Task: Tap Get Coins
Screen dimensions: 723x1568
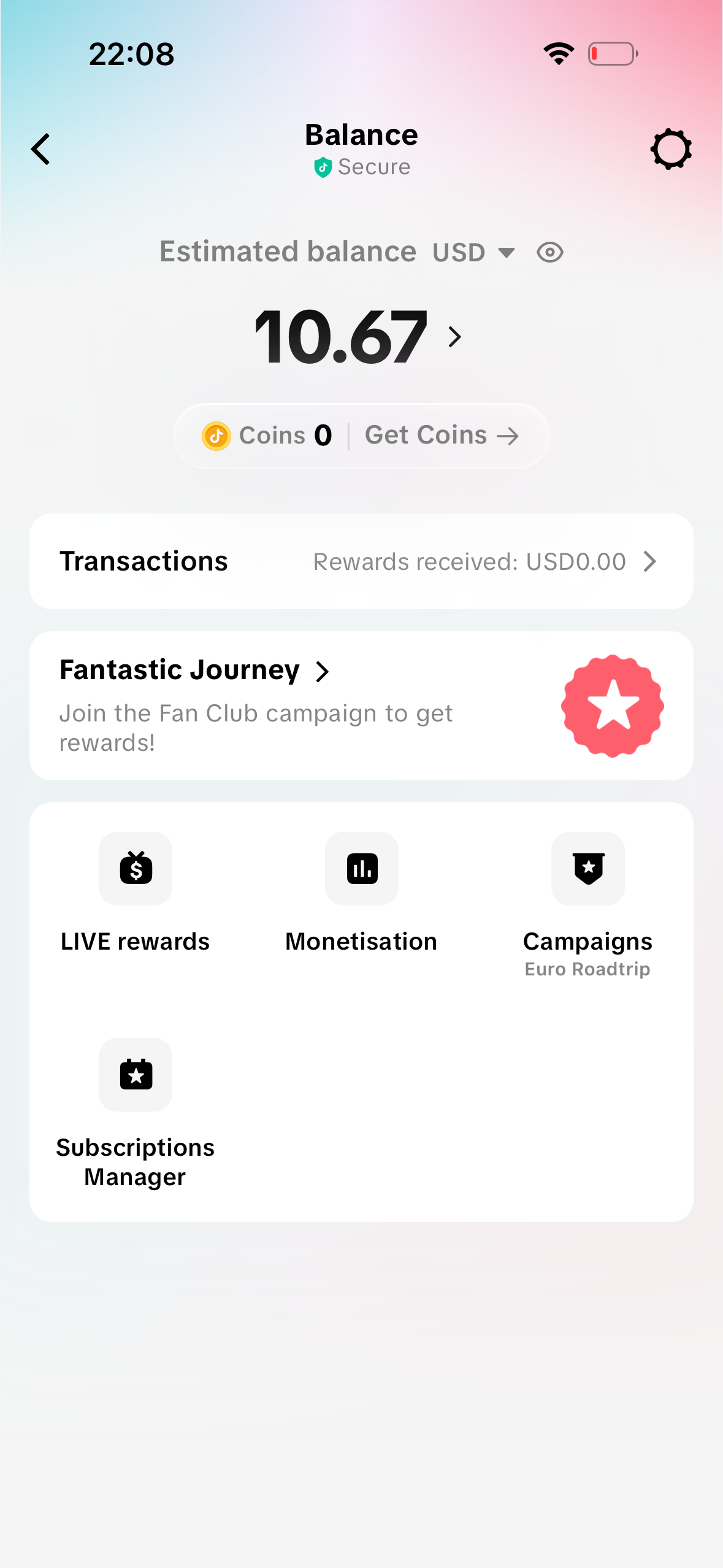Action: click(x=442, y=436)
